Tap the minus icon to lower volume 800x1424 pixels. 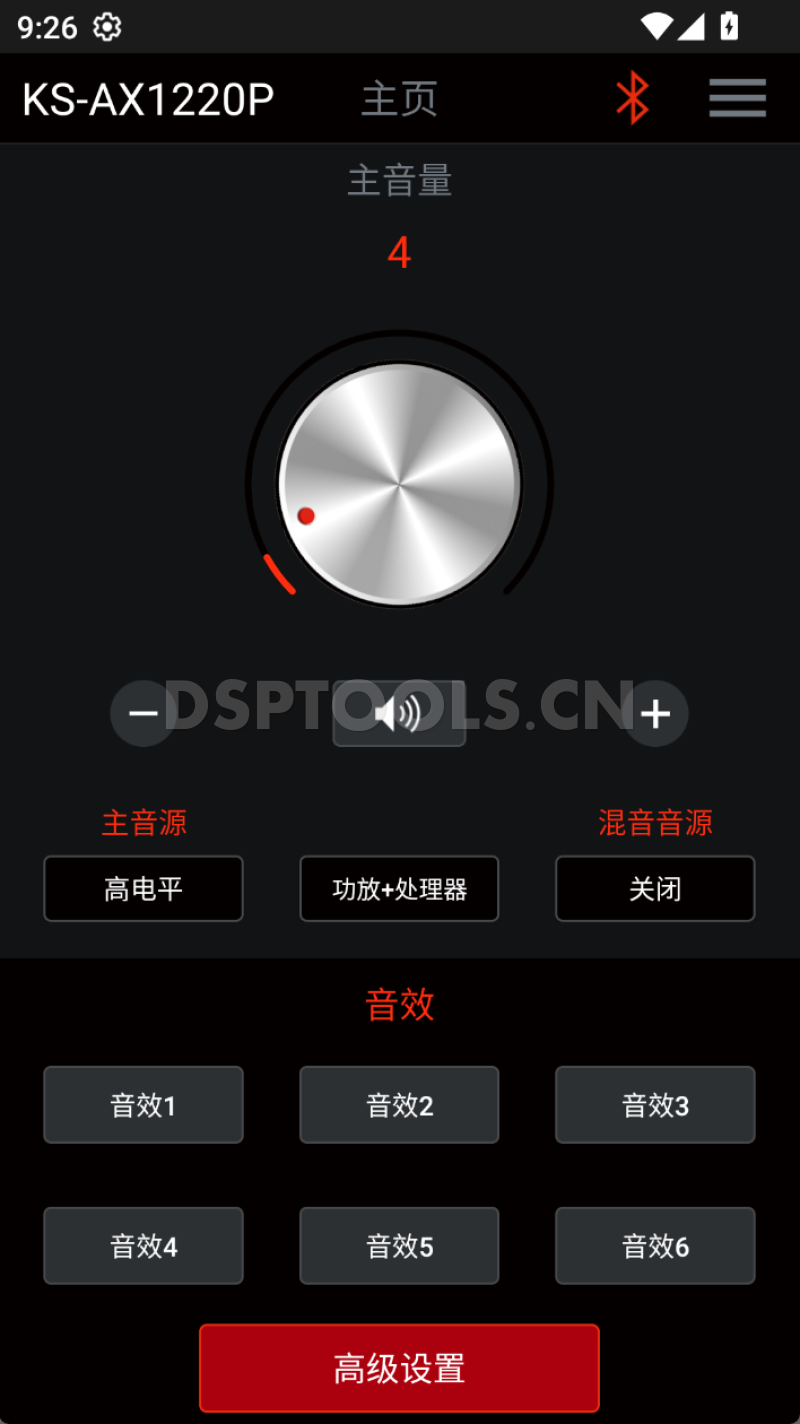pos(142,713)
